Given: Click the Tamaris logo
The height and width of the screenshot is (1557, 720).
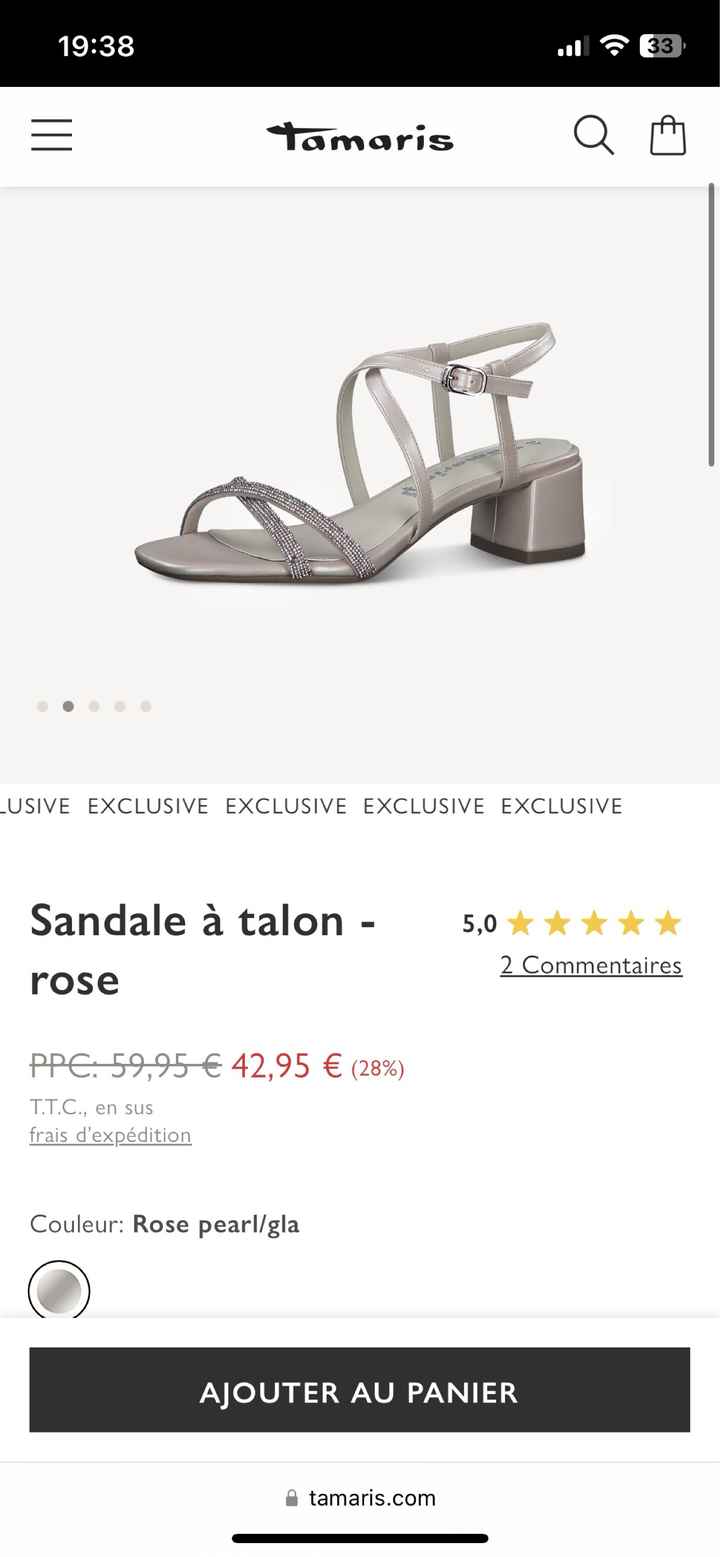Looking at the screenshot, I should 360,137.
